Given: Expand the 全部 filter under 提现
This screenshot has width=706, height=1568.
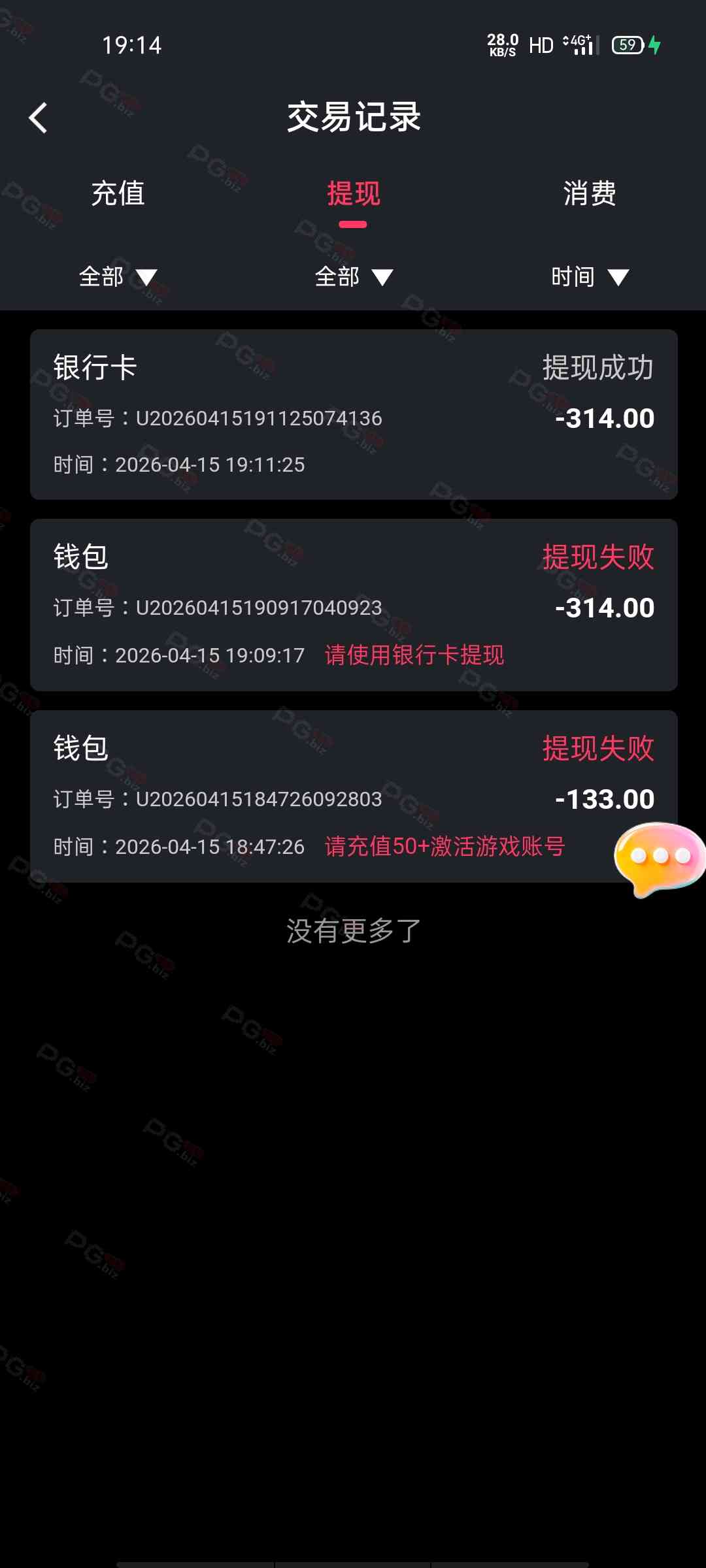Looking at the screenshot, I should click(x=353, y=277).
